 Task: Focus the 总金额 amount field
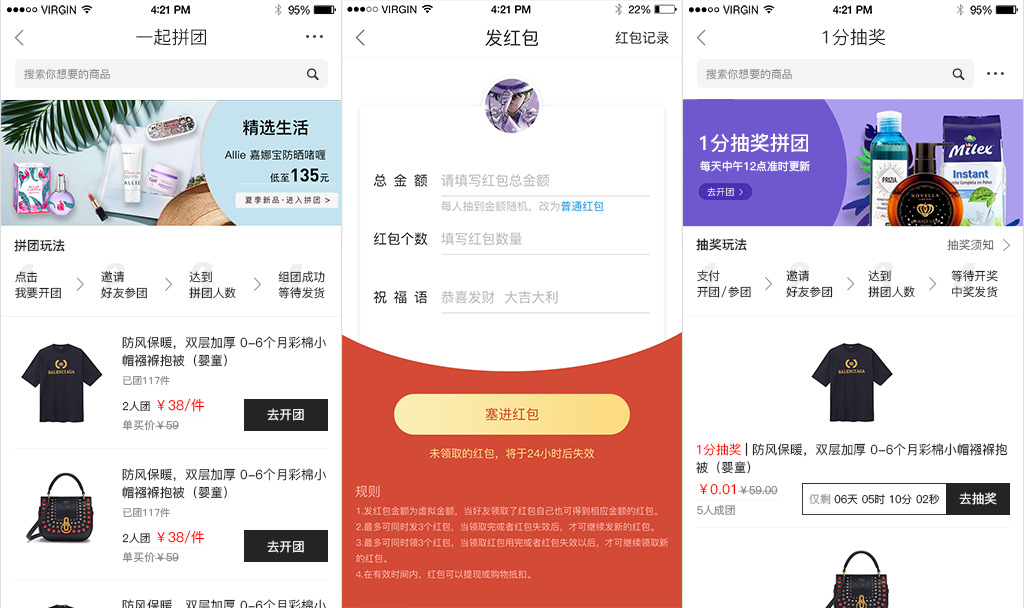coord(543,181)
